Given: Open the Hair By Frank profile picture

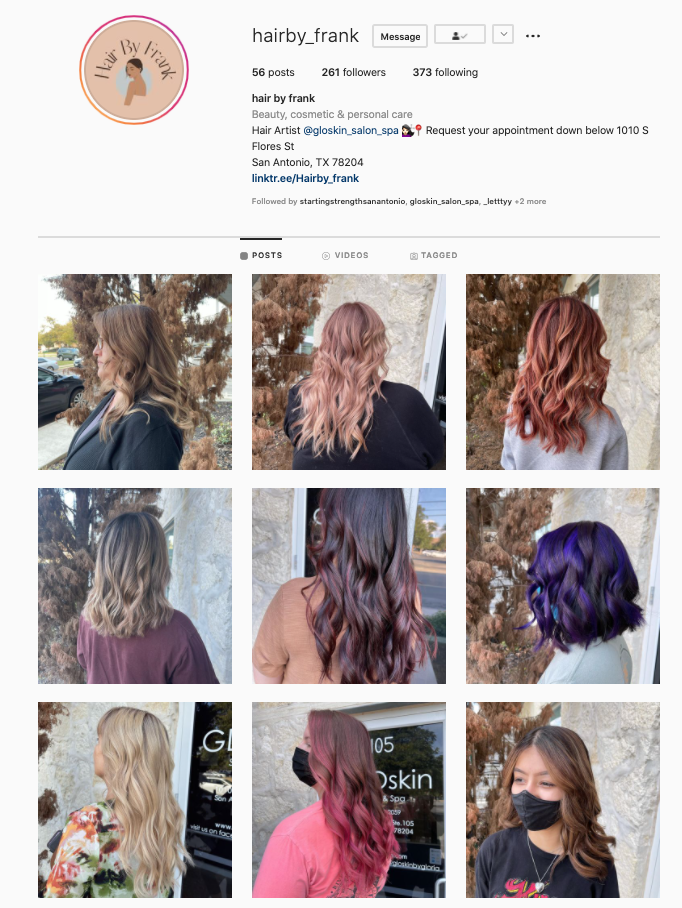Looking at the screenshot, I should 134,70.
